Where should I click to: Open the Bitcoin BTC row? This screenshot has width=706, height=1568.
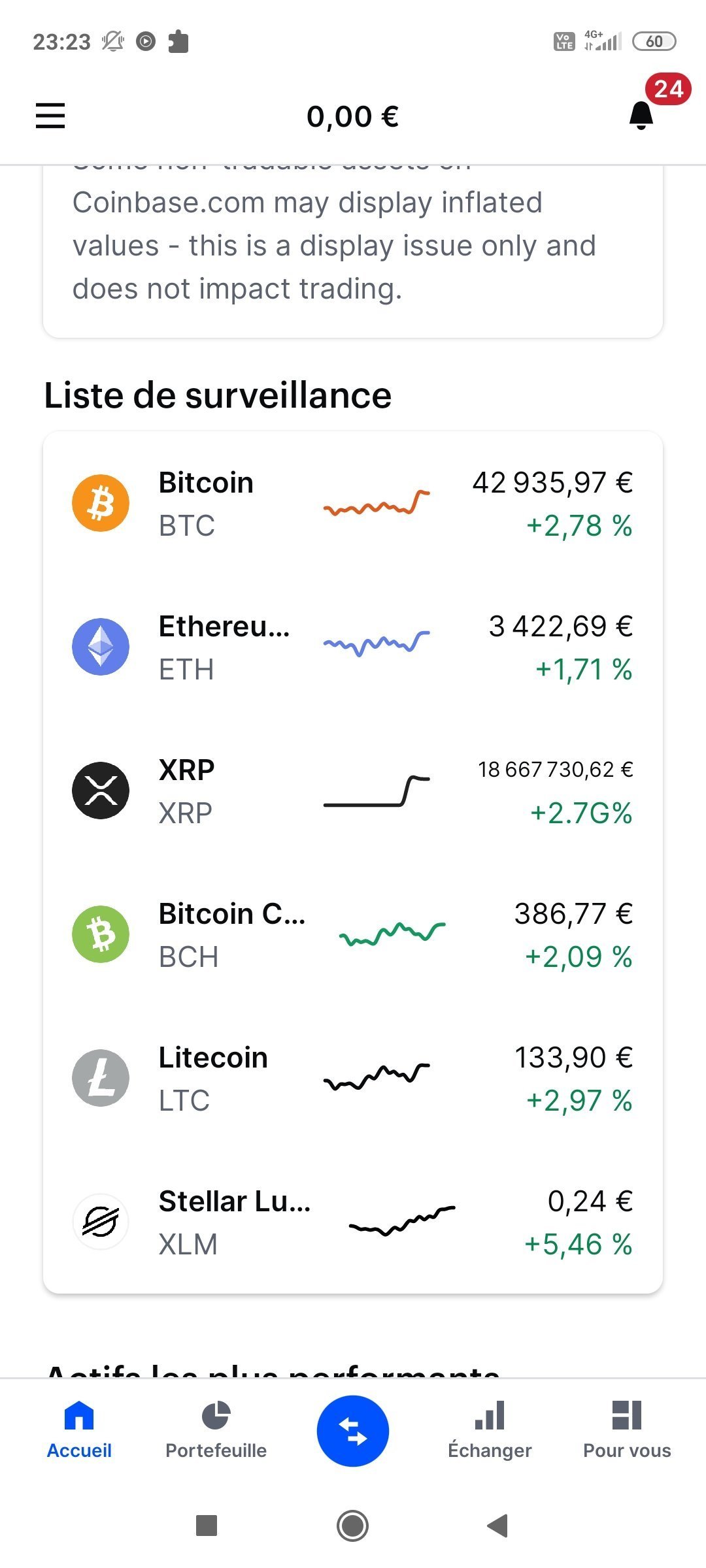coord(353,503)
